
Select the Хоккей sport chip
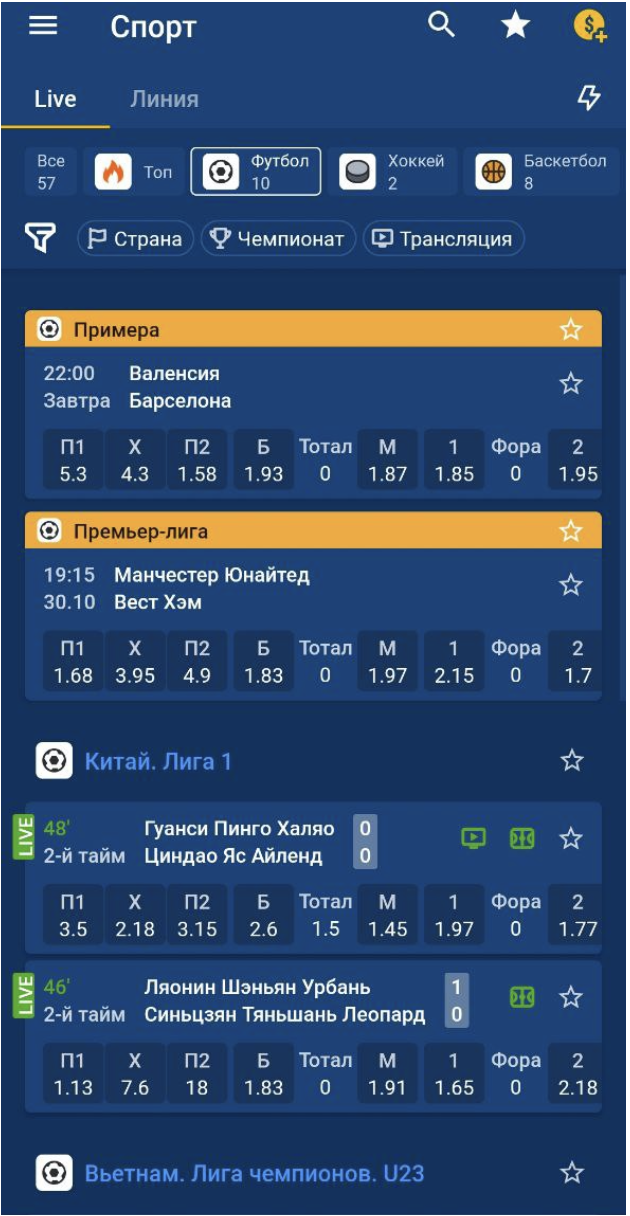[x=394, y=172]
